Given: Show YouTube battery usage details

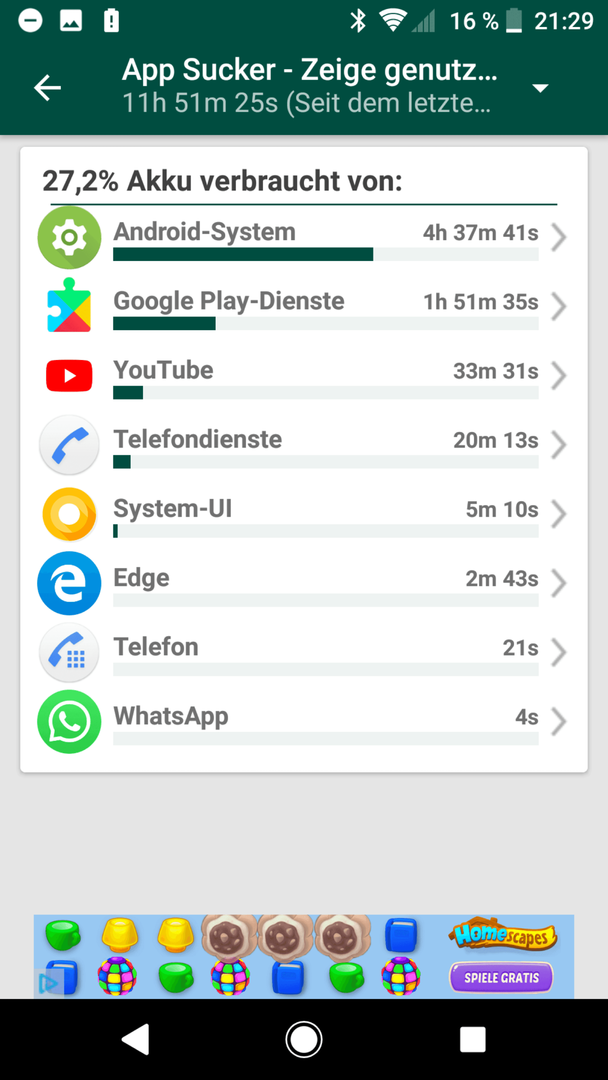Looking at the screenshot, I should click(304, 376).
